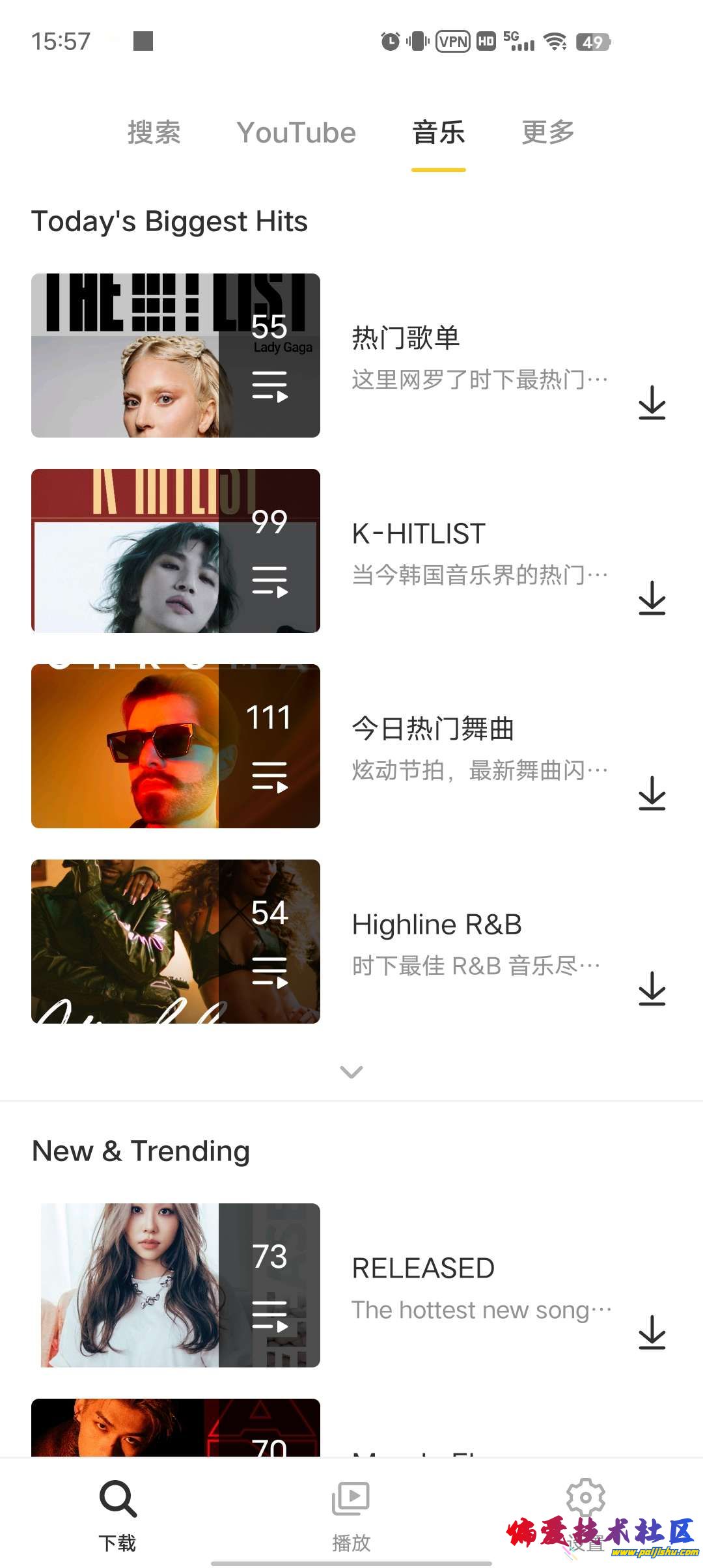Open the 设置 bottom tab

pyautogui.click(x=585, y=1511)
